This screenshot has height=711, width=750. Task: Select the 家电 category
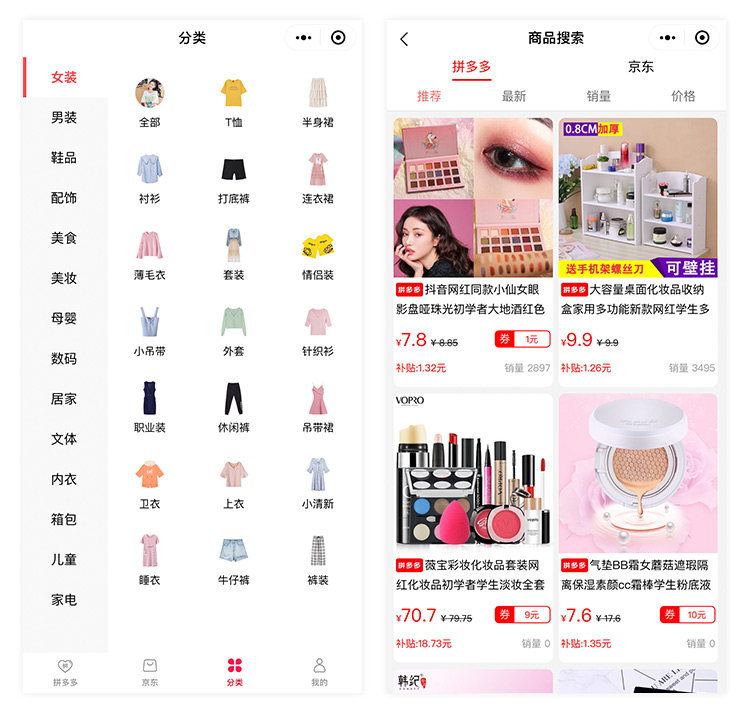click(x=64, y=600)
